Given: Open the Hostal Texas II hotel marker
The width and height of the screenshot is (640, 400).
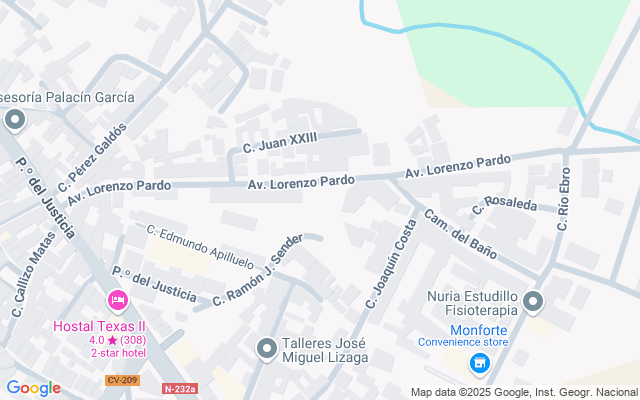Looking at the screenshot, I should [116, 300].
